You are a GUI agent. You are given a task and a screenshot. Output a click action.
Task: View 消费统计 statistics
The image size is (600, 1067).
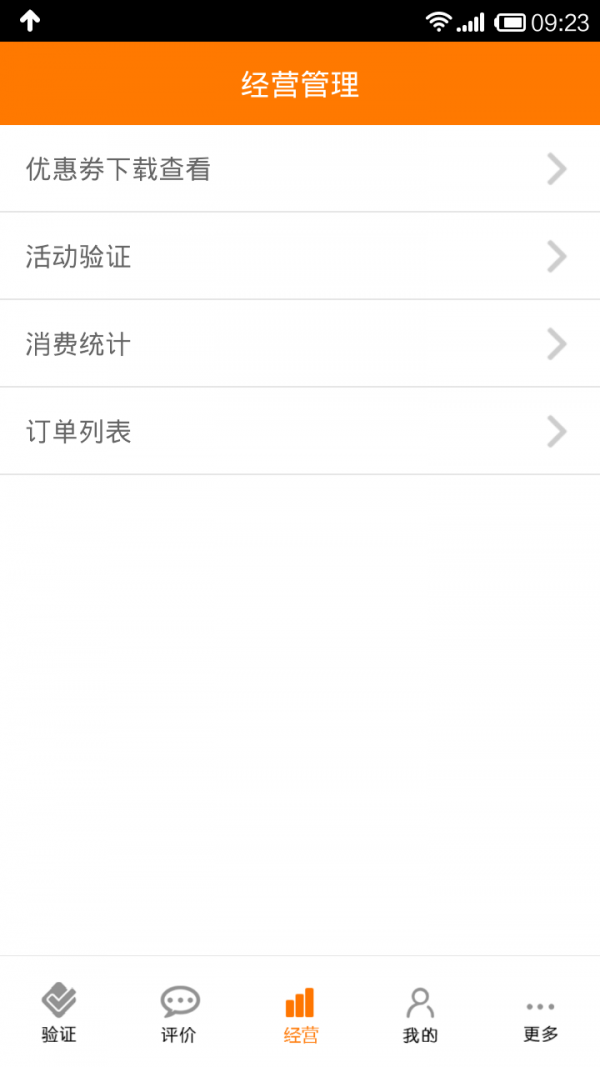(300, 344)
